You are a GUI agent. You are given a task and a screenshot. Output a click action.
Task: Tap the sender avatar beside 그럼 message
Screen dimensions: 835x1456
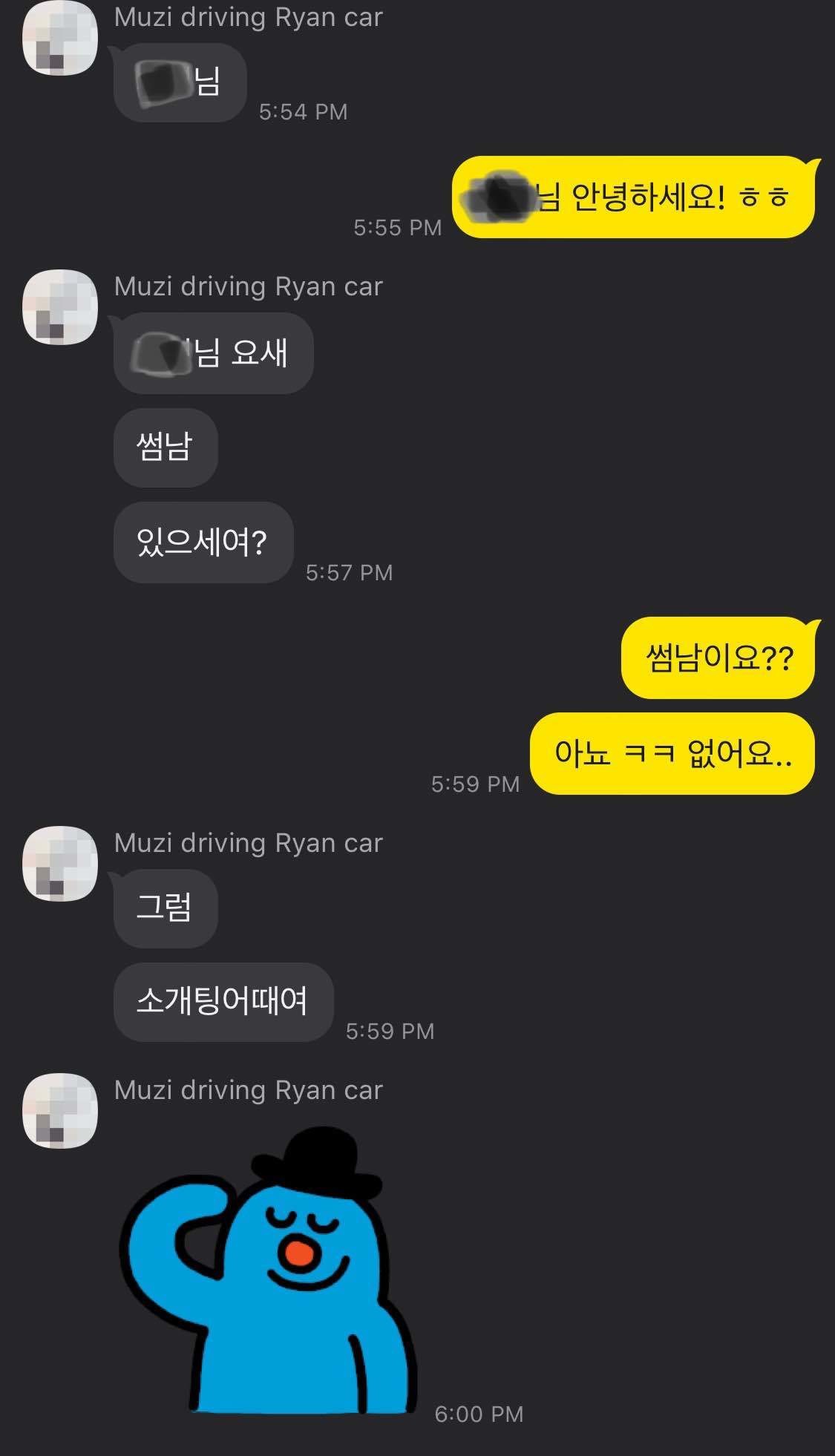(x=60, y=864)
